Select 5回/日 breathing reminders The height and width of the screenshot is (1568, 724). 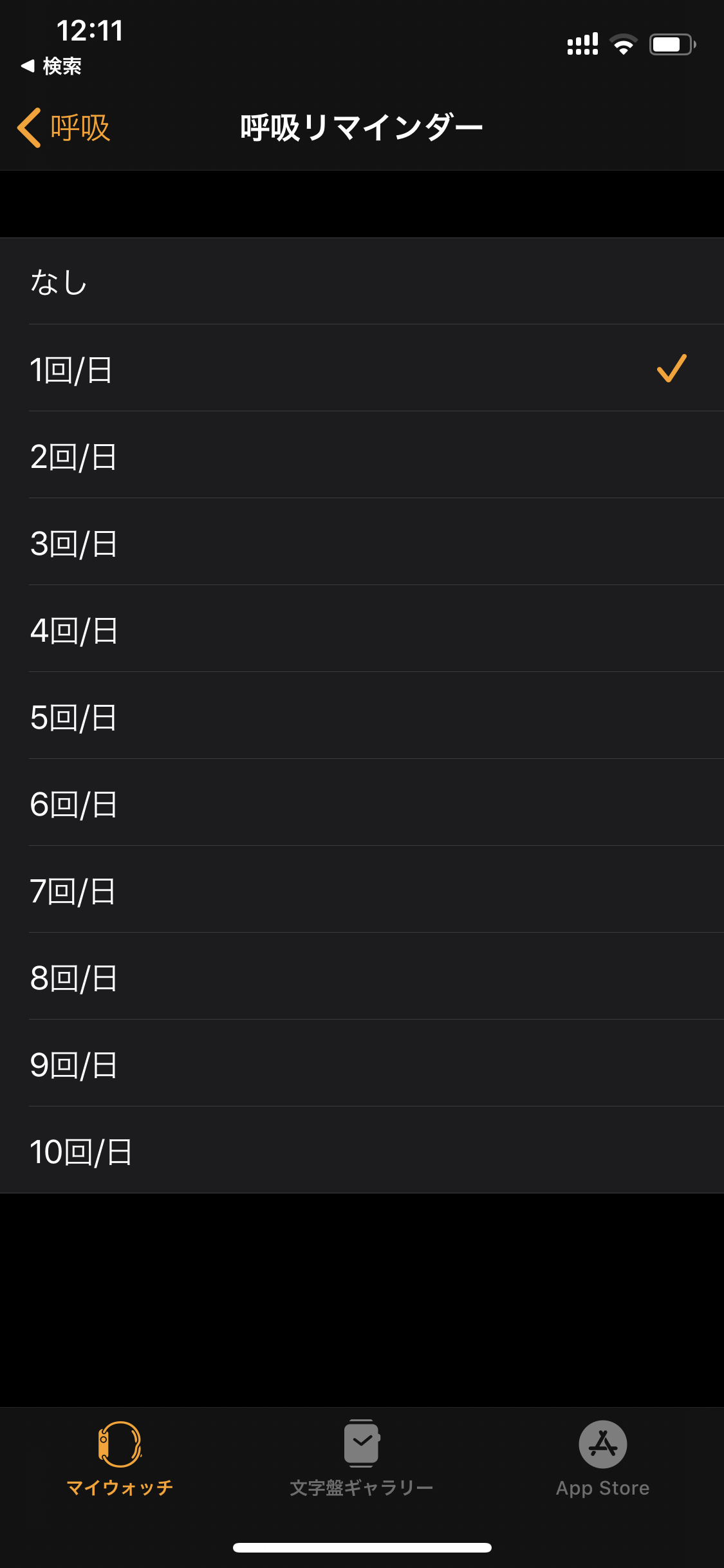point(362,716)
